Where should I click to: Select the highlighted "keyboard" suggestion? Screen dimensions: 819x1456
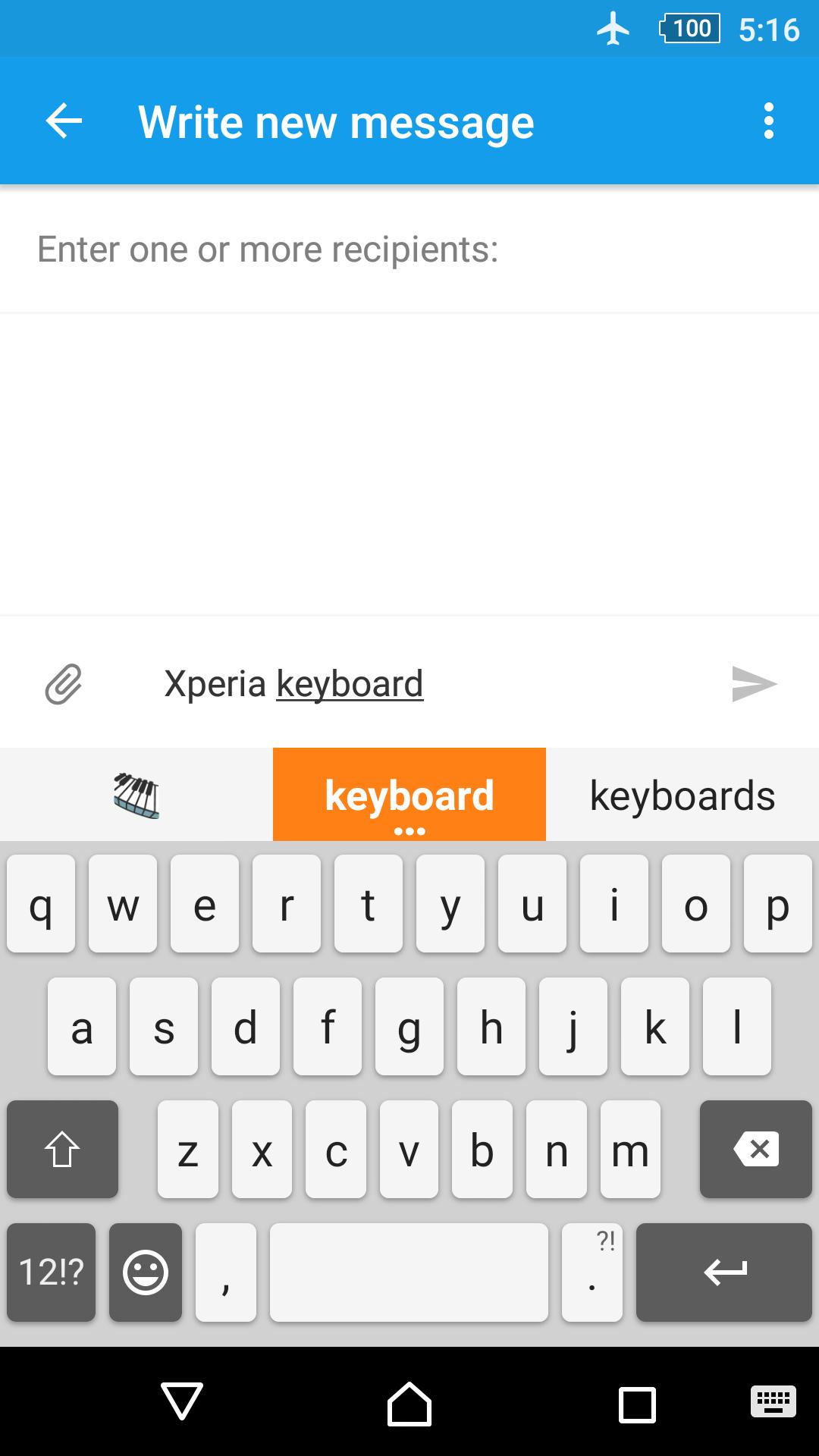pos(409,795)
